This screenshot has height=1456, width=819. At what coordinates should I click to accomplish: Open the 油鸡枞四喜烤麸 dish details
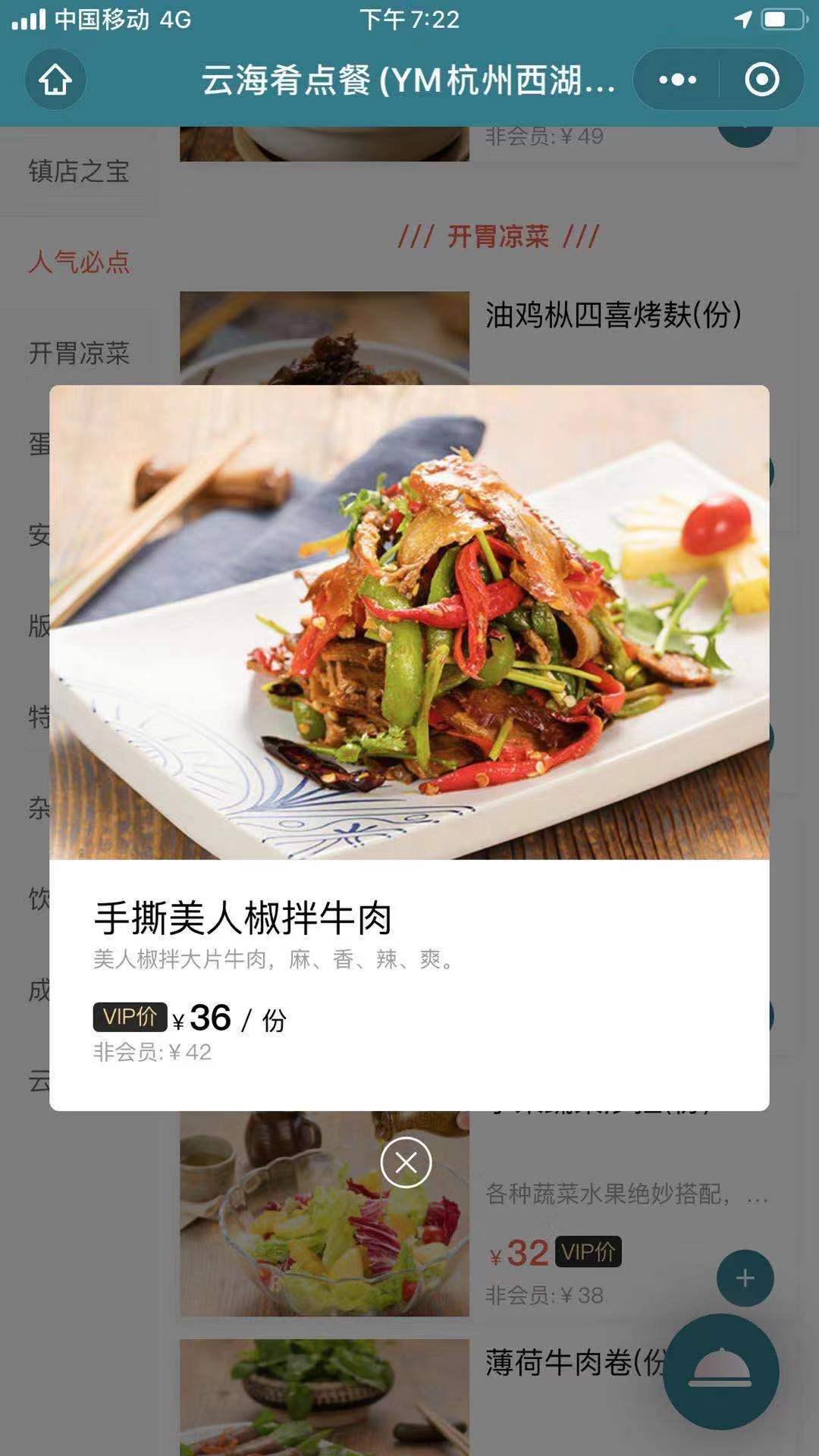[x=613, y=315]
